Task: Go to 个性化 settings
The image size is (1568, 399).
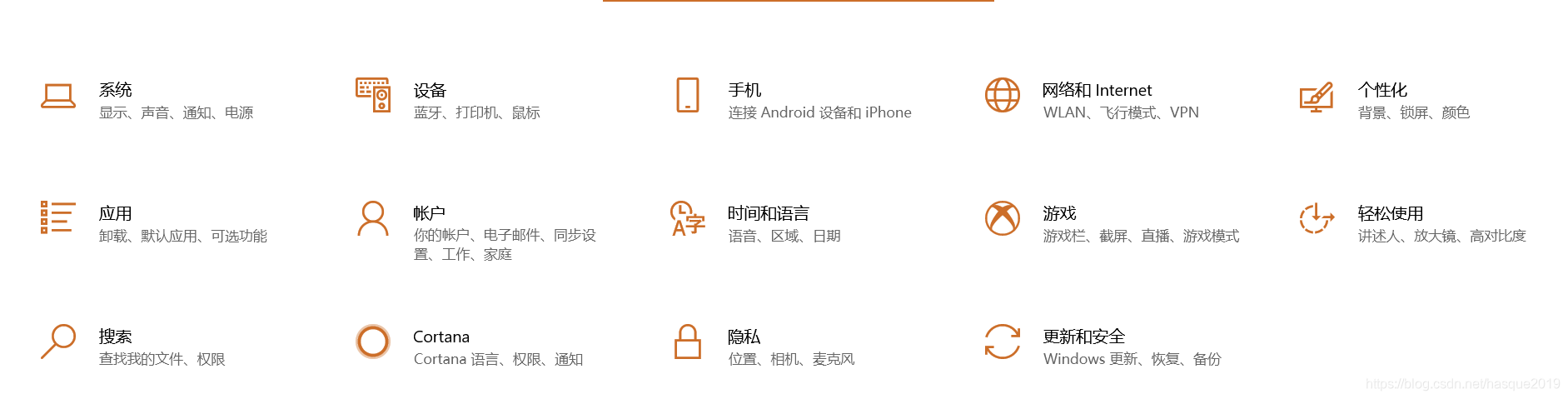Action: [1382, 91]
